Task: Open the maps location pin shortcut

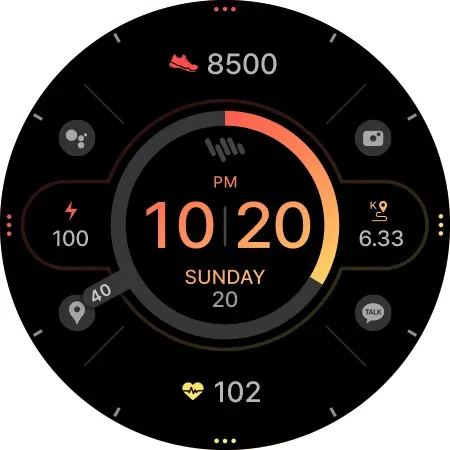Action: point(77,313)
